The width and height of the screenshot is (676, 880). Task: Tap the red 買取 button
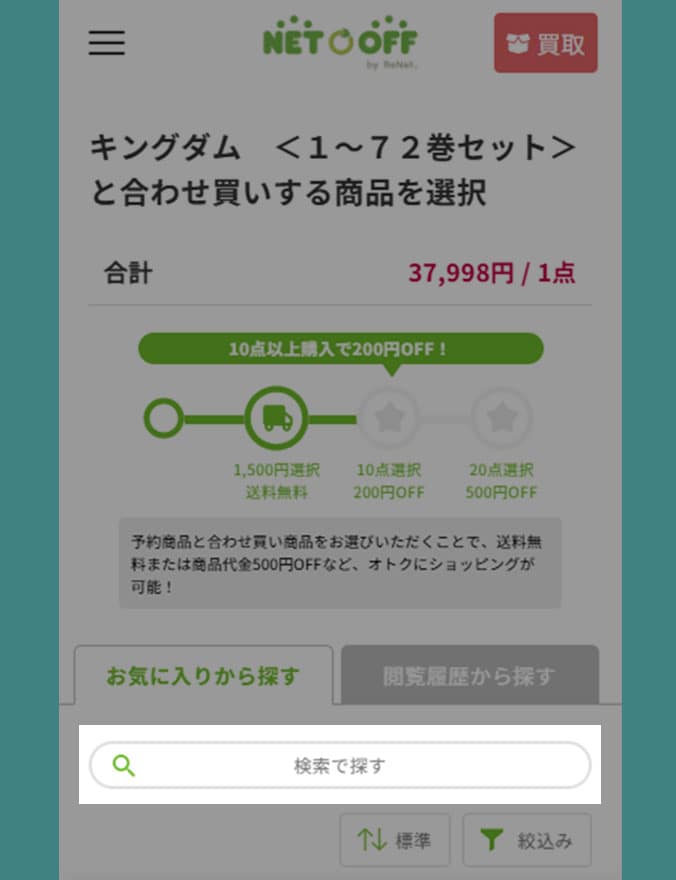point(545,43)
